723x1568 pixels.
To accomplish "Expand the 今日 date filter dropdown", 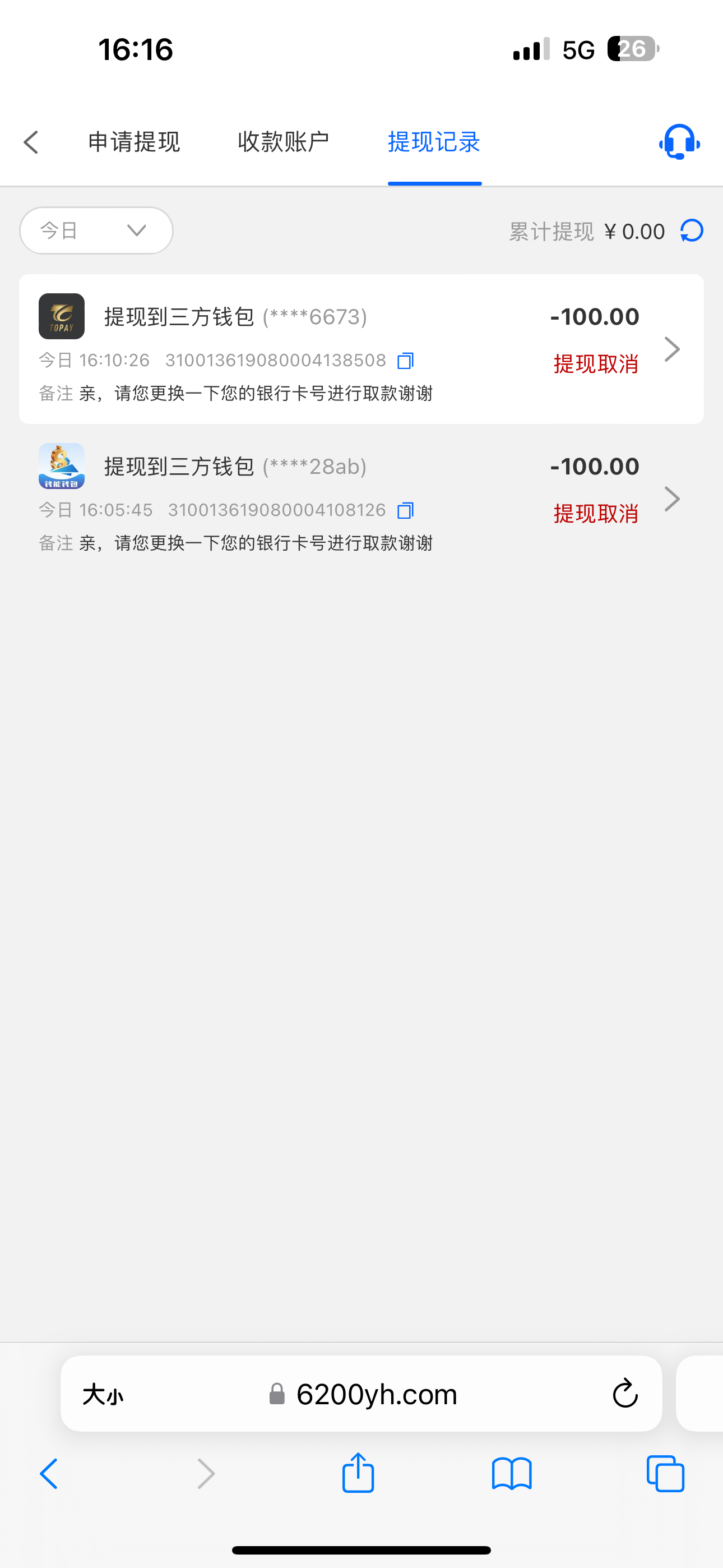I will pyautogui.click(x=96, y=230).
